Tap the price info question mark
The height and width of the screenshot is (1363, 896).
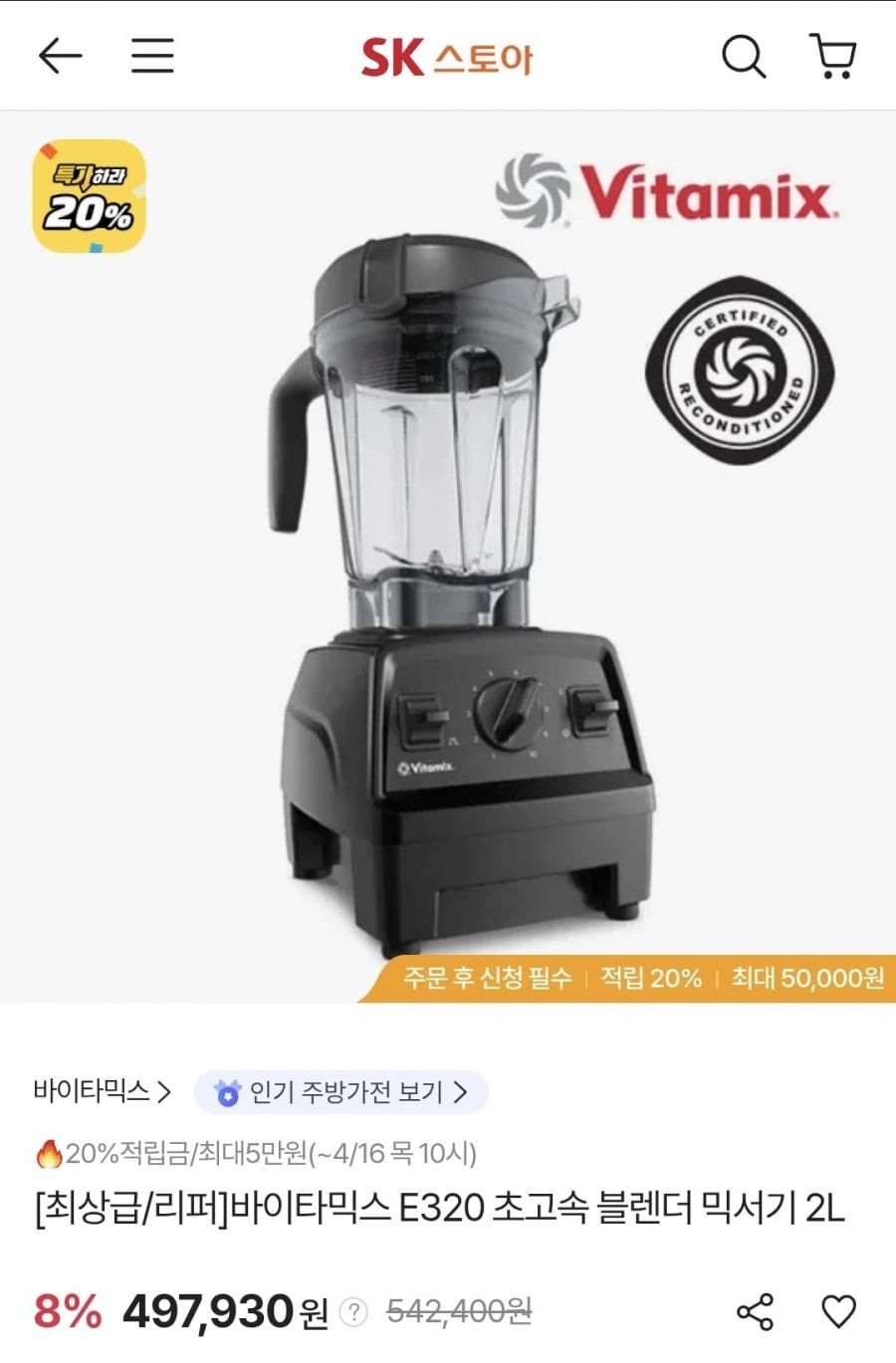pos(352,1312)
